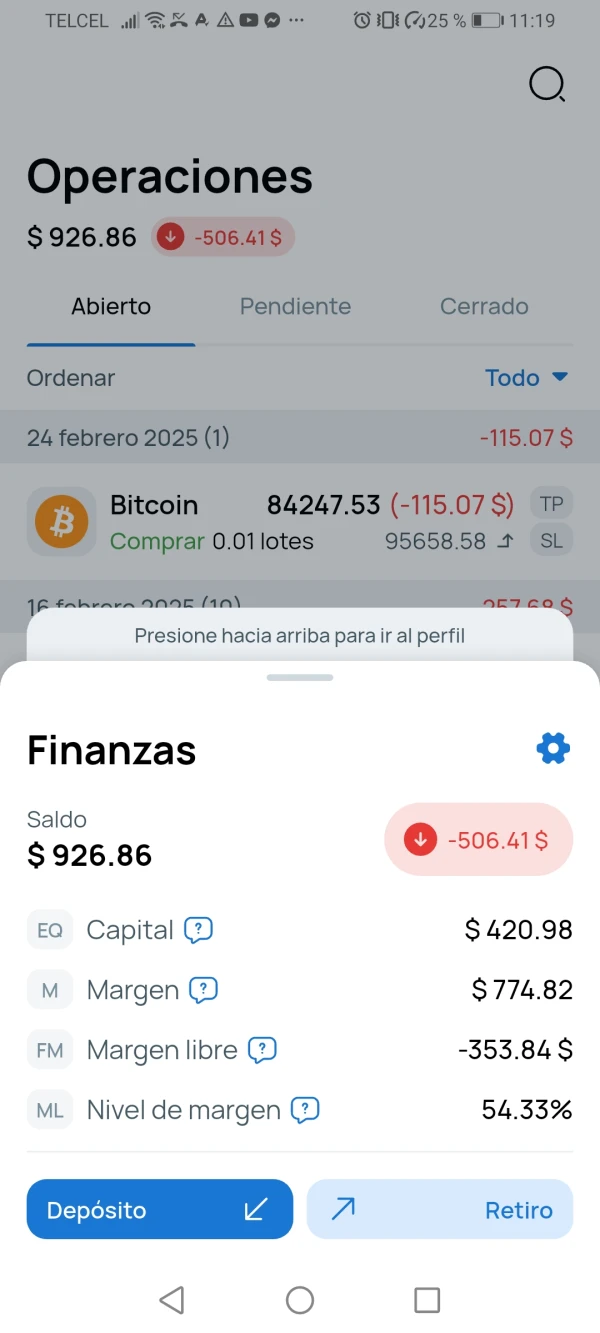Viewport: 600px width, 1333px height.
Task: Select the Abierto tab
Action: [x=111, y=306]
